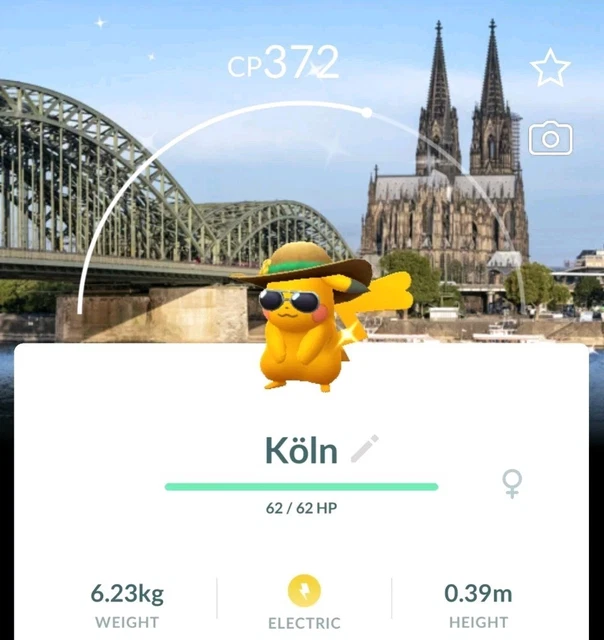Edit the nickname Köln with the pencil
604x640 pixels.
(365, 449)
